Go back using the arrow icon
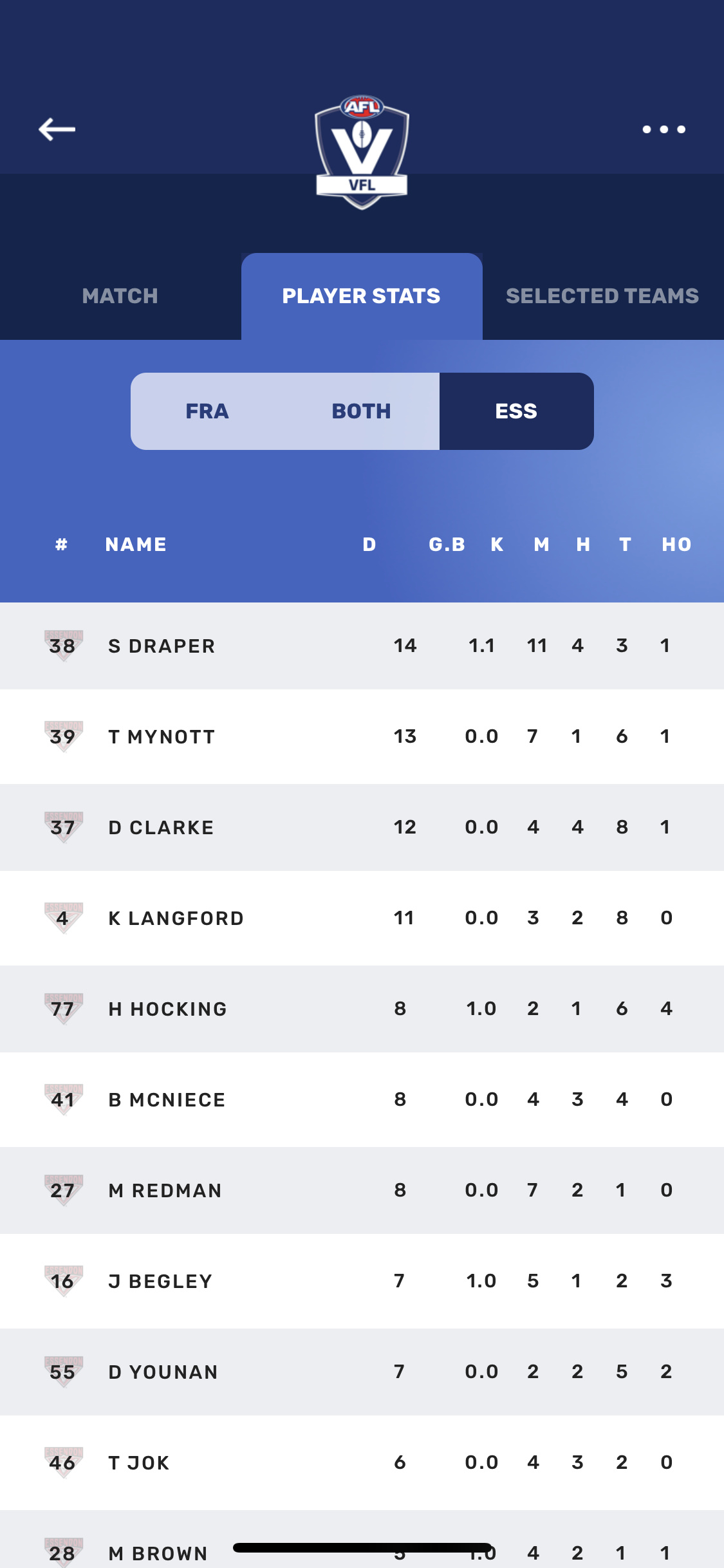 coord(57,129)
